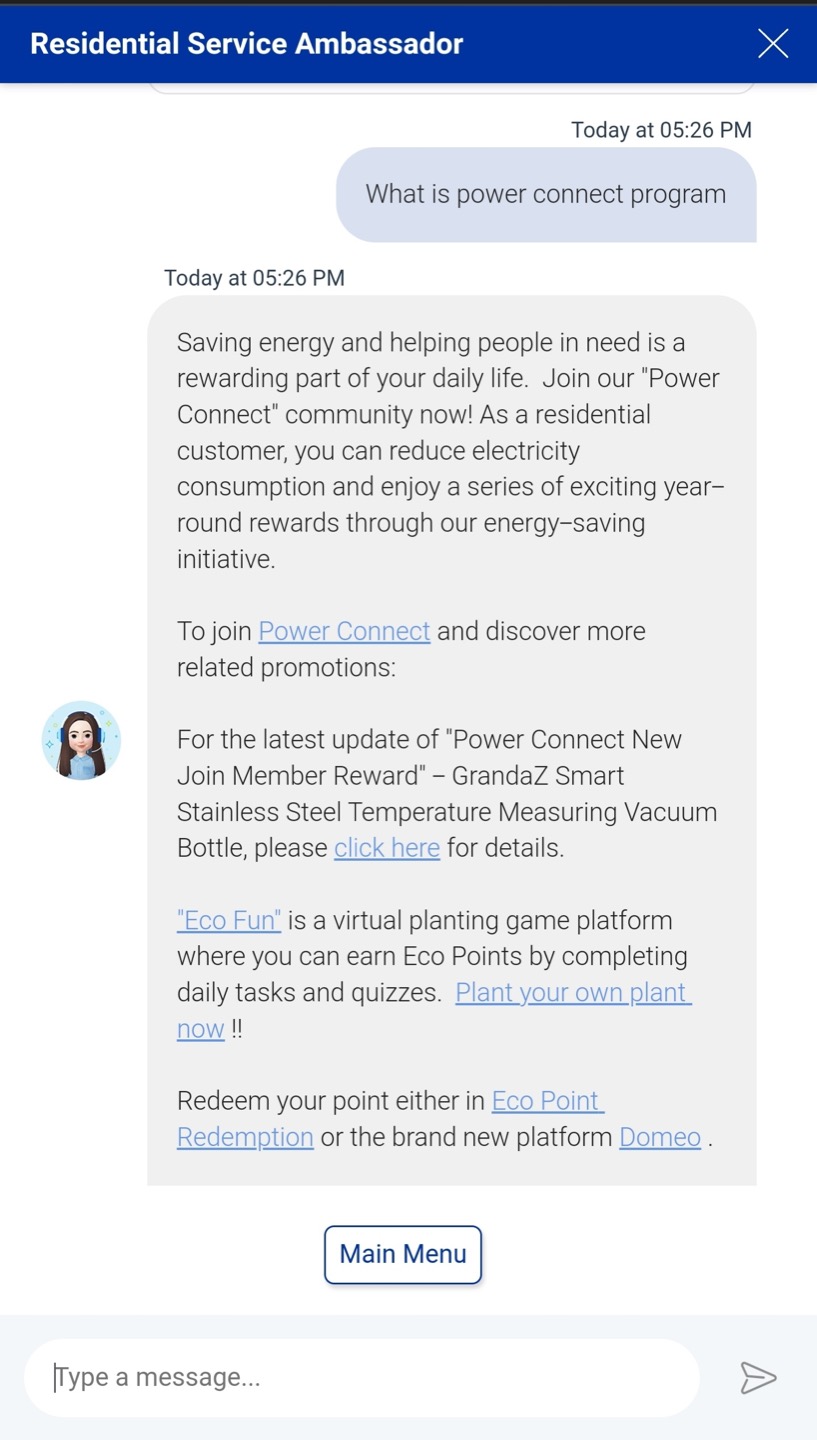Follow the "Plant your own plant now" link
Screen dimensions: 817x1440
click(x=572, y=993)
